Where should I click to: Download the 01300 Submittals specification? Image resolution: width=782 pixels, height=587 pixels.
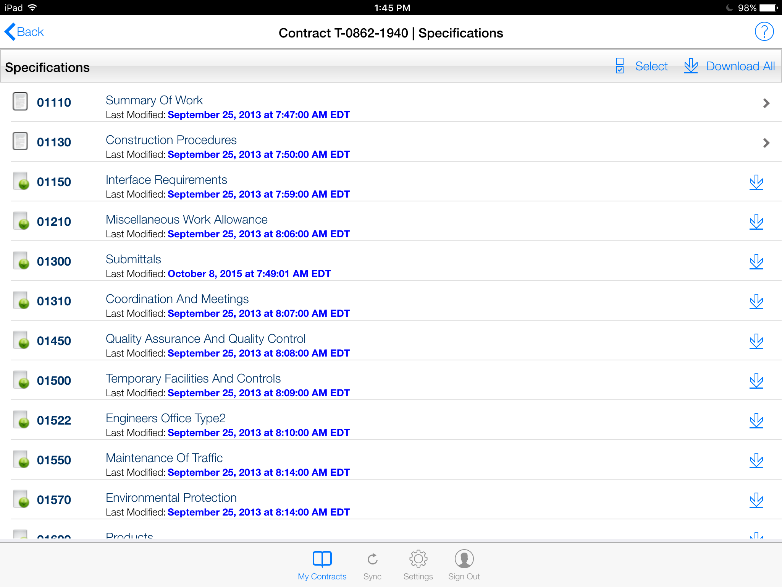[x=756, y=261]
